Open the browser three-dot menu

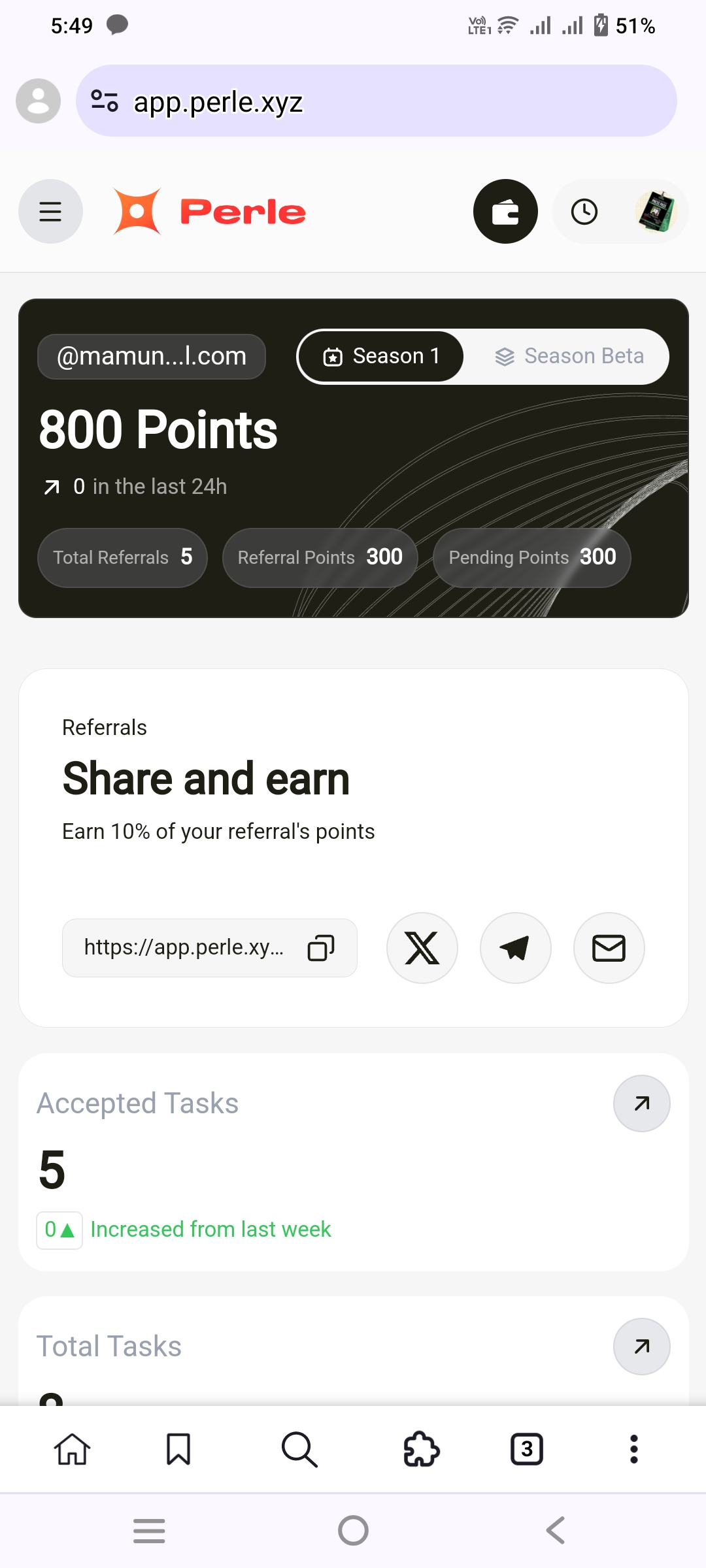[633, 1450]
